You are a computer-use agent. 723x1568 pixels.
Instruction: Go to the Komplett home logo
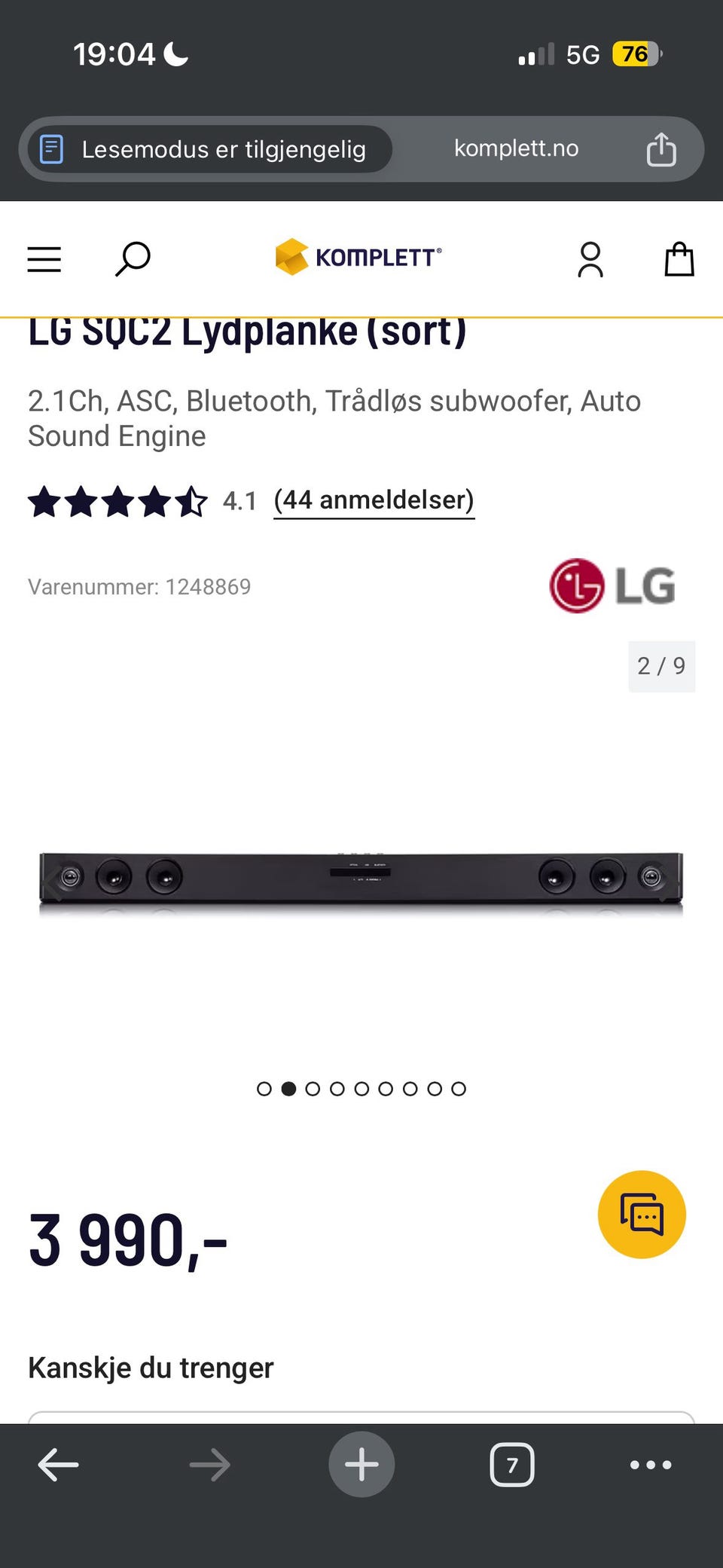point(358,257)
